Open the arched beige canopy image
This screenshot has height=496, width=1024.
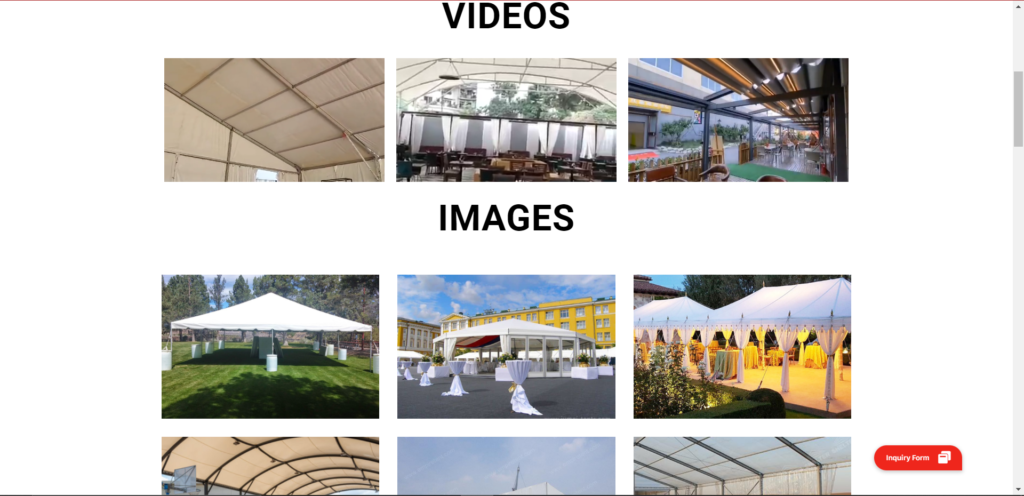[270, 464]
